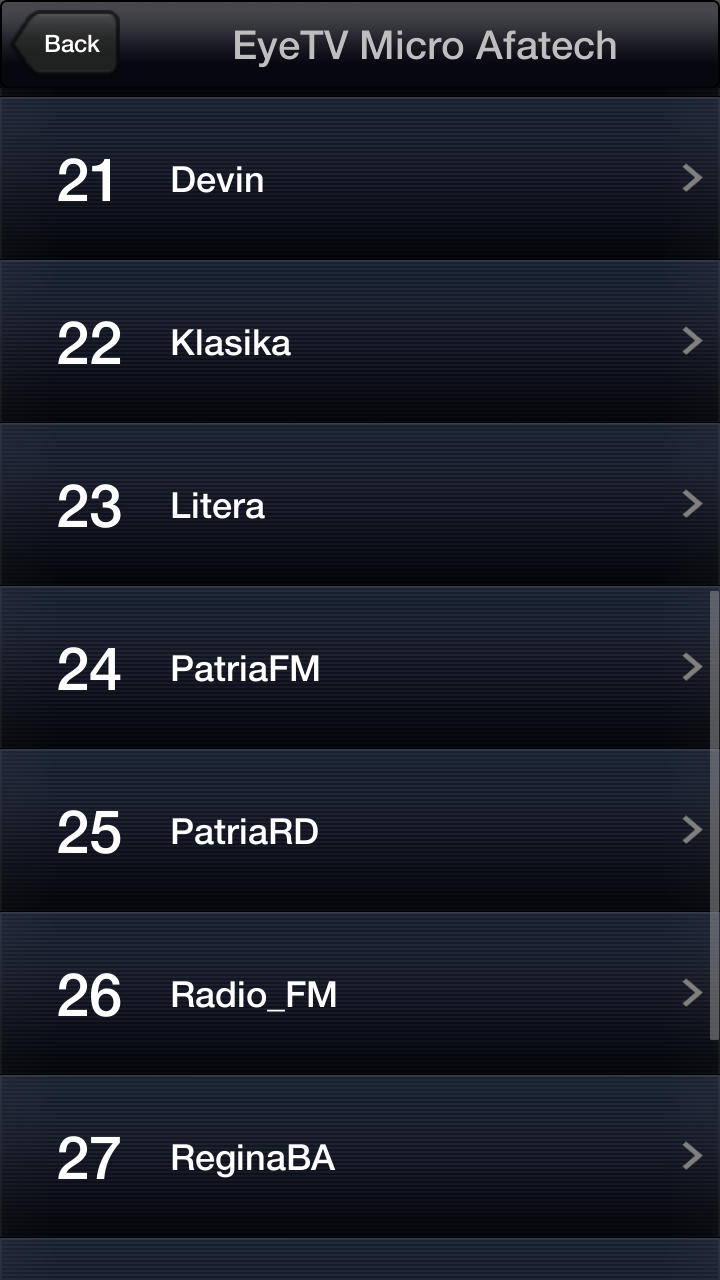Open channel 27 ReginaBA

tap(360, 1158)
